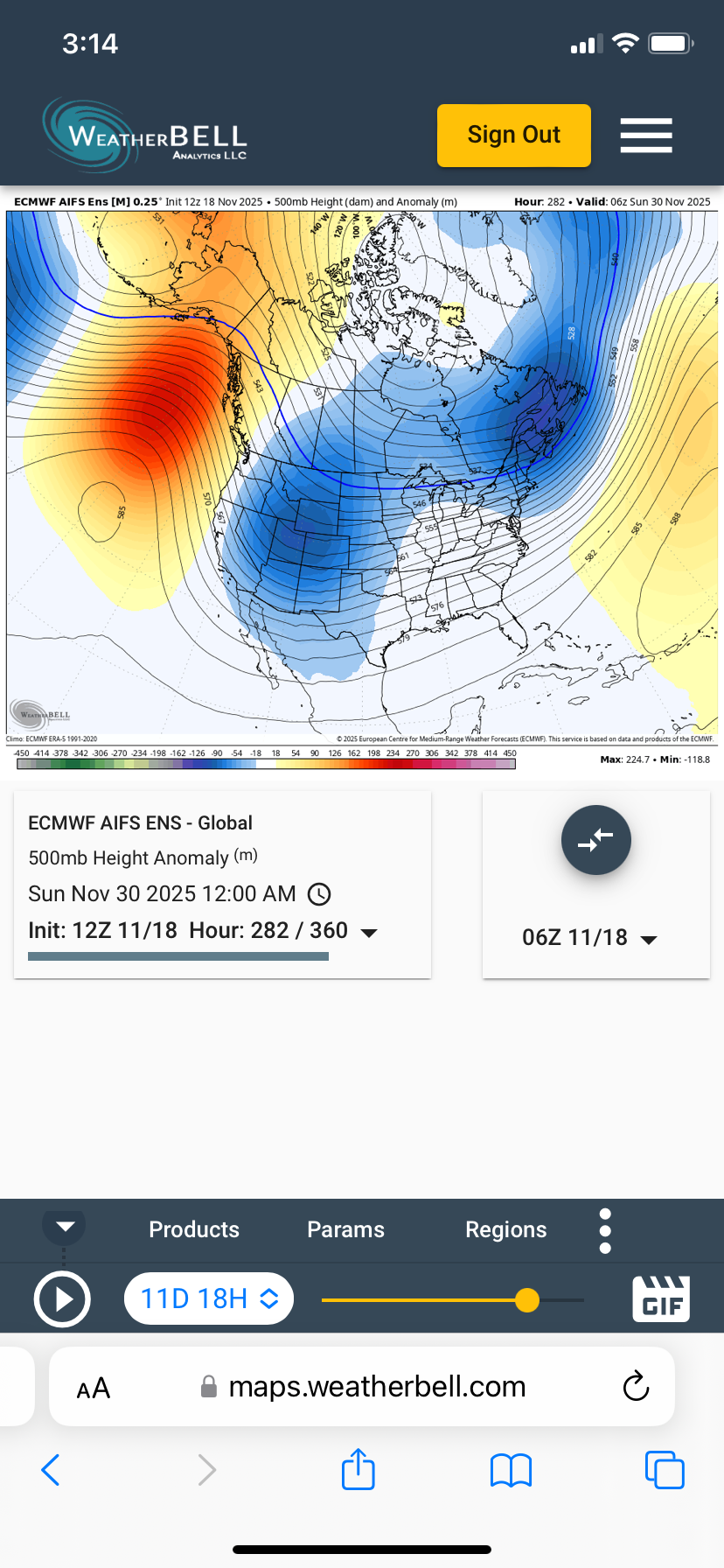Viewport: 724px width, 1568px height.
Task: Open the three-dot overflow menu
Action: [605, 1231]
